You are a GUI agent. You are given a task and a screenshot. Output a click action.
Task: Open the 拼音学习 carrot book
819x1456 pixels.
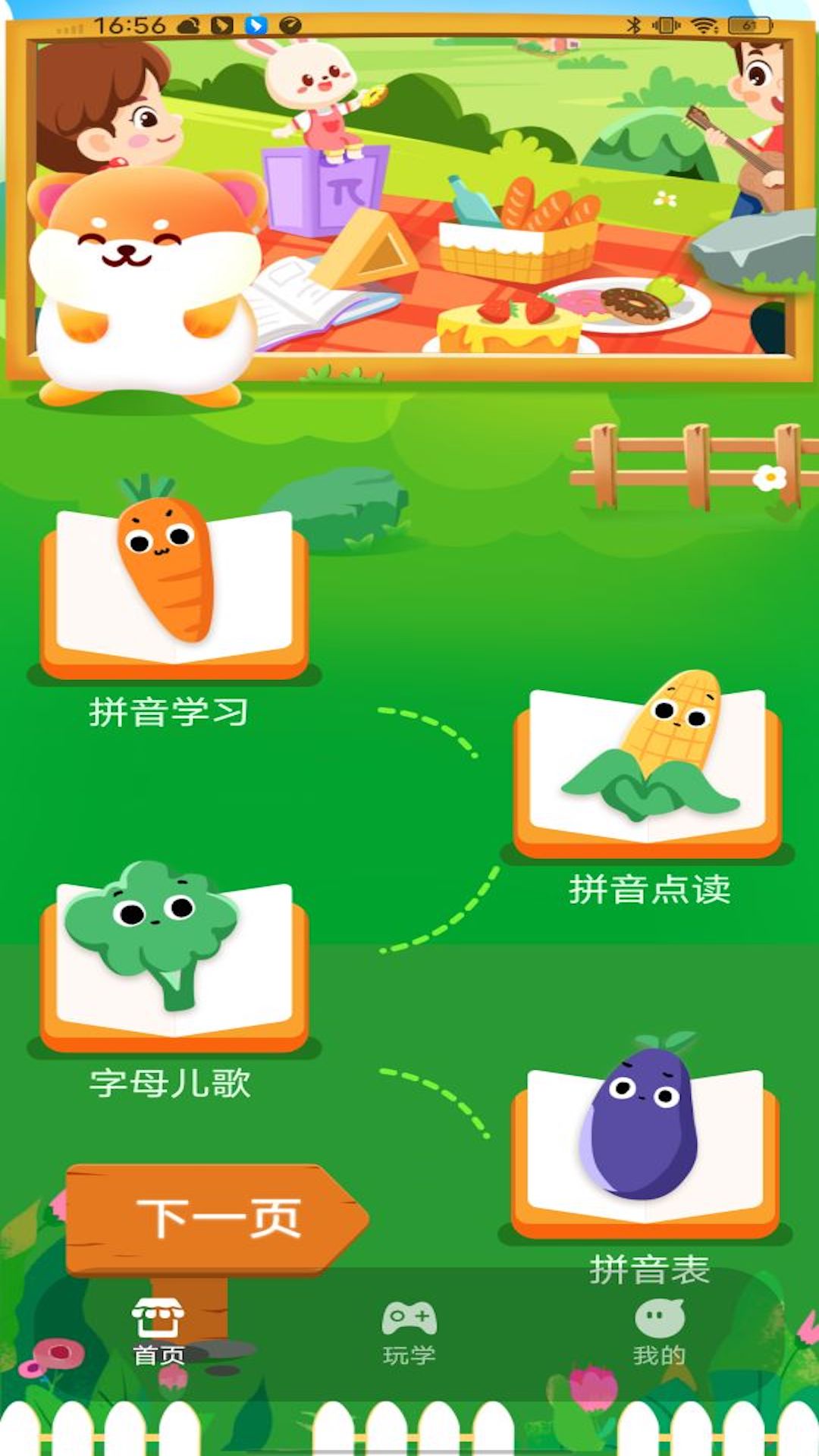click(174, 580)
